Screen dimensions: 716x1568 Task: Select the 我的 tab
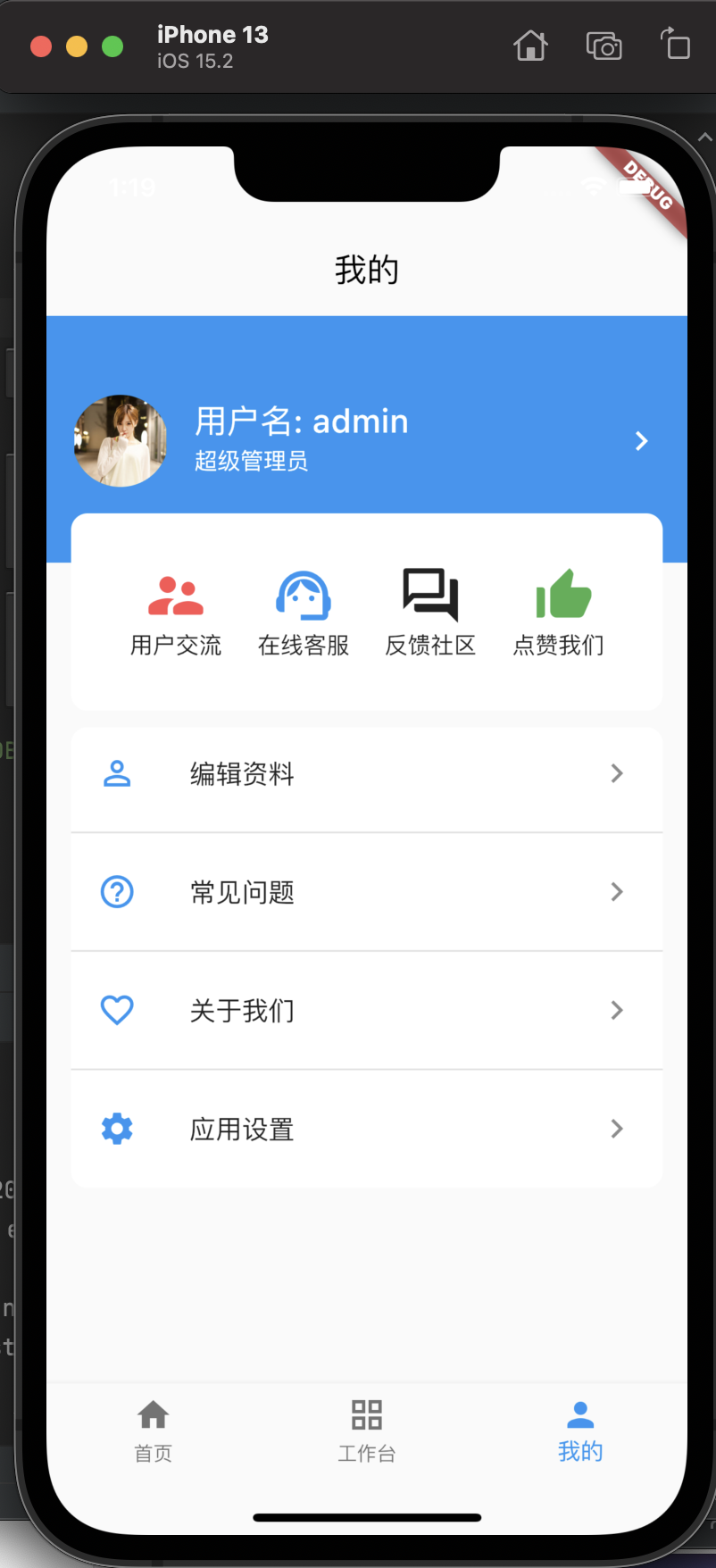tap(580, 1430)
